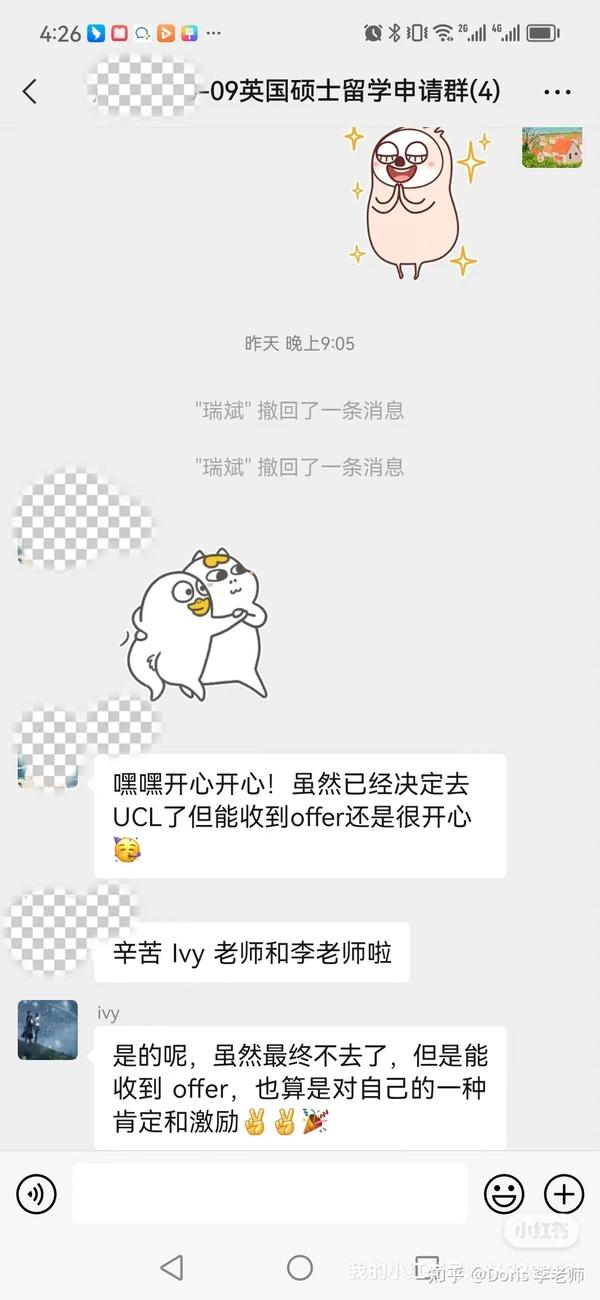Tap the system back triangle
The width and height of the screenshot is (600, 1300).
click(x=172, y=1267)
